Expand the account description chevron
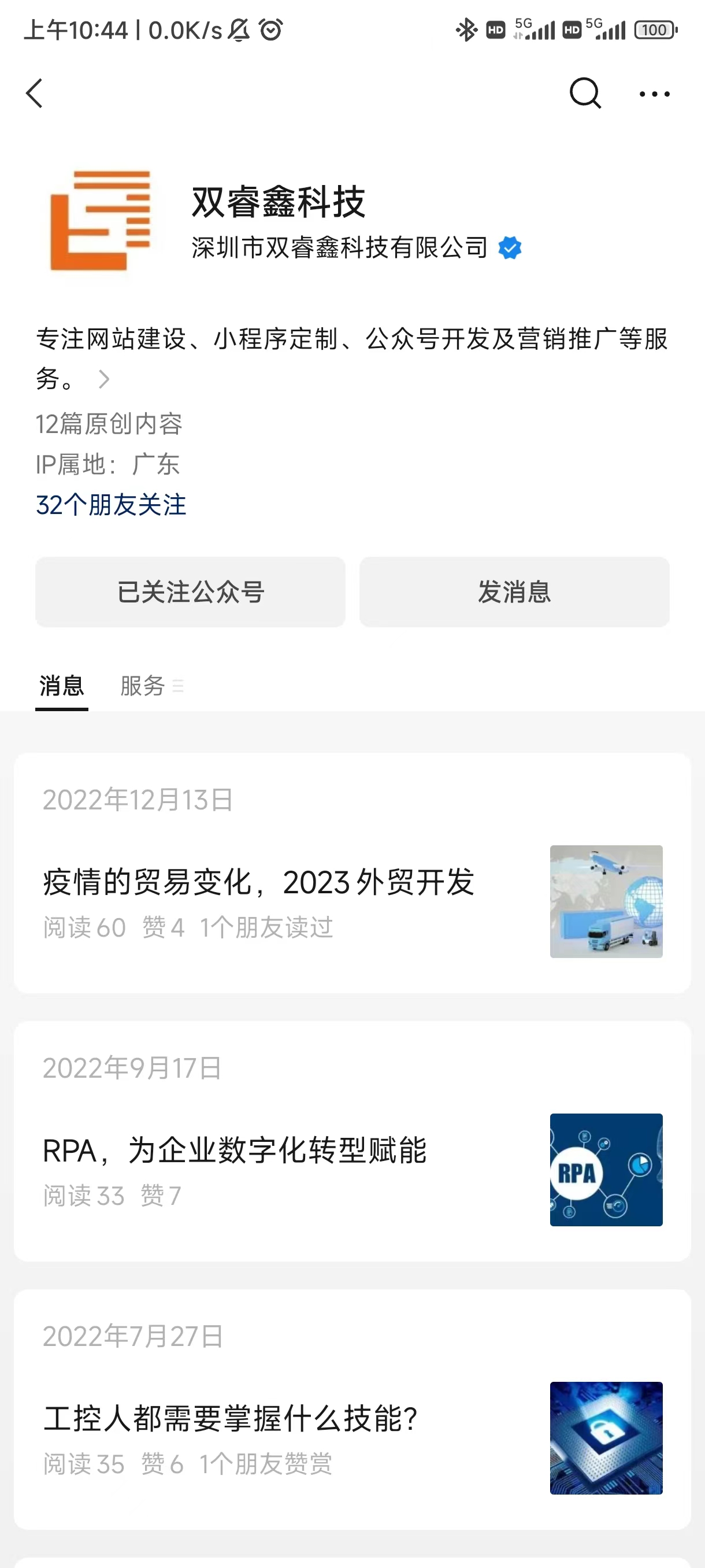Screen dimensions: 705x1568 [x=104, y=379]
